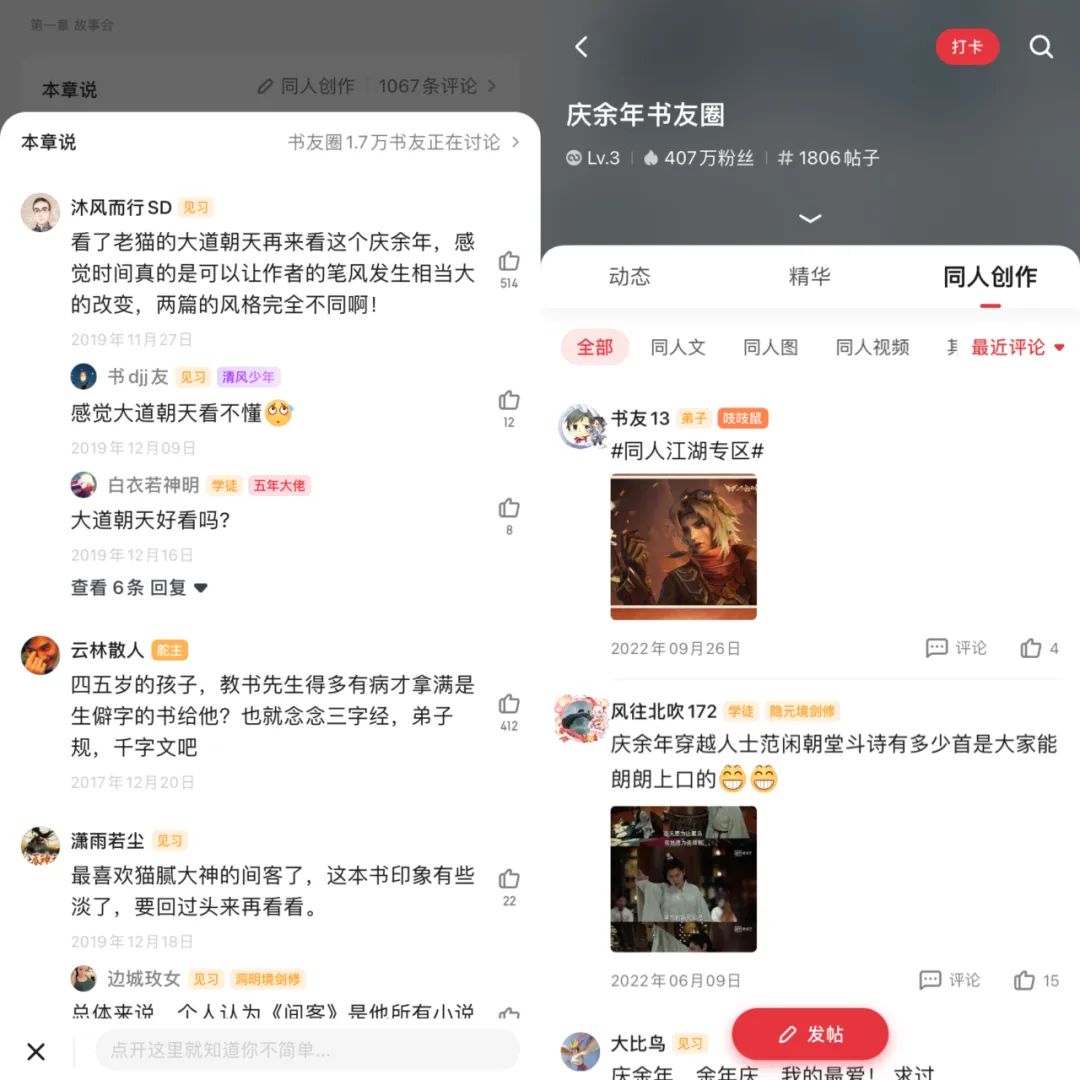1080x1080 pixels.
Task: Select the 同人视频 filter chip
Action: tap(872, 347)
